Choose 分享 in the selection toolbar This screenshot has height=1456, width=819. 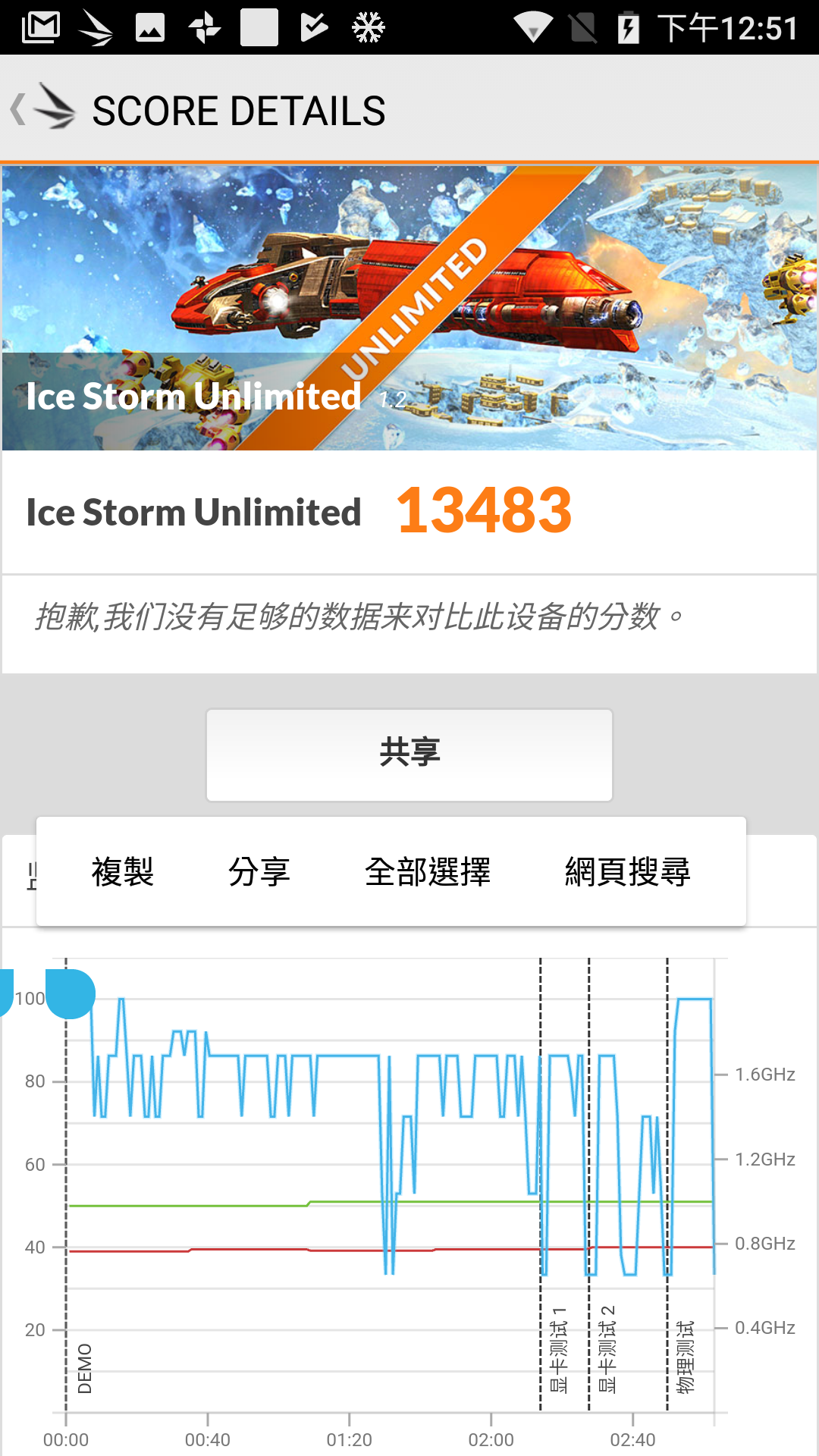pos(259,872)
